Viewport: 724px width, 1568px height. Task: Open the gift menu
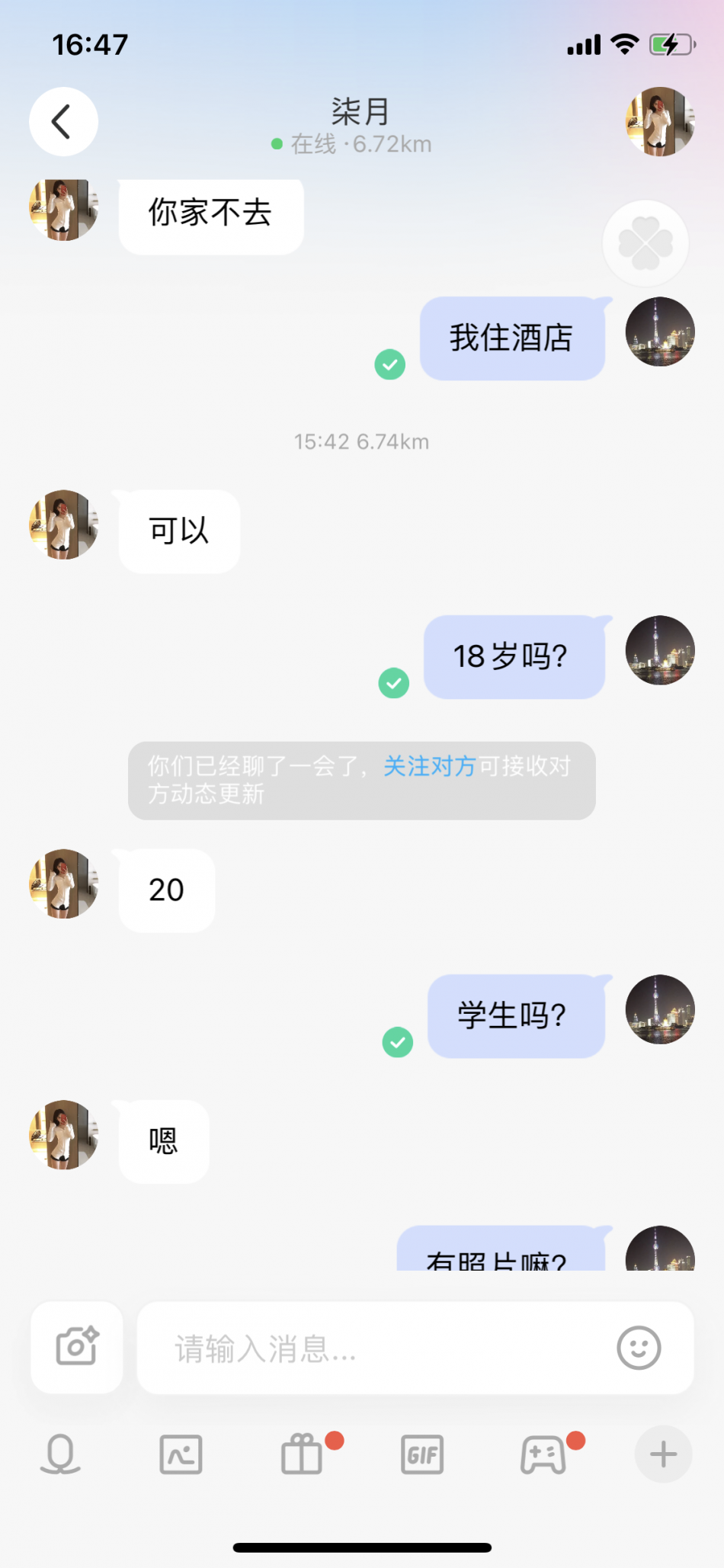pos(302,1454)
